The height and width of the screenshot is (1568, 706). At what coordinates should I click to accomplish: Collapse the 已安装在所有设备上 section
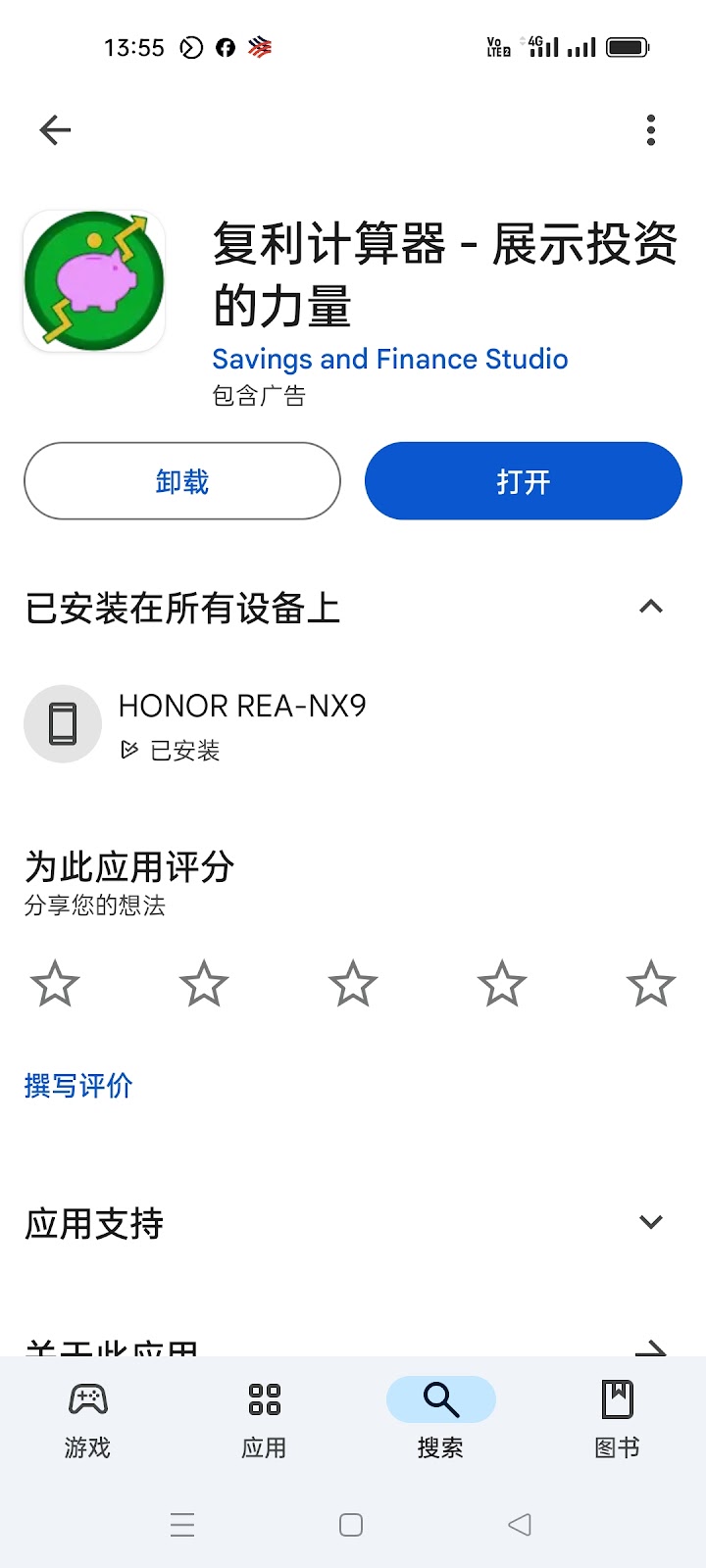(x=651, y=608)
